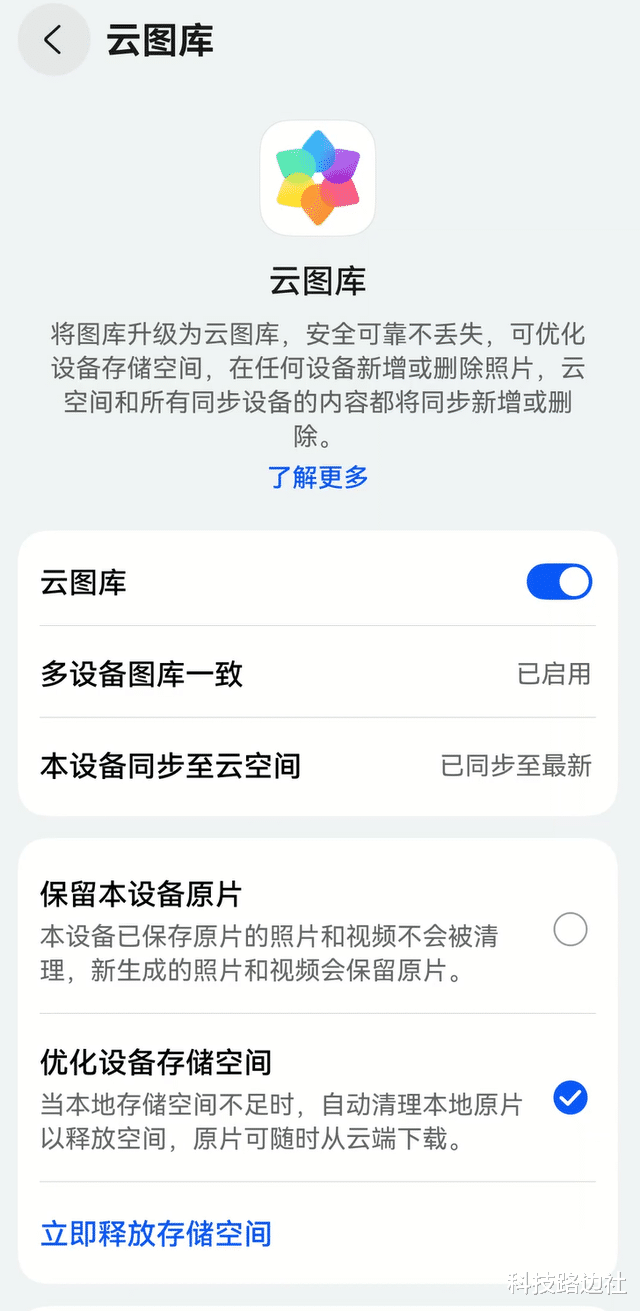Viewport: 640px width, 1311px height.
Task: Open 本设备同步至云空间 sync status
Action: (317, 767)
